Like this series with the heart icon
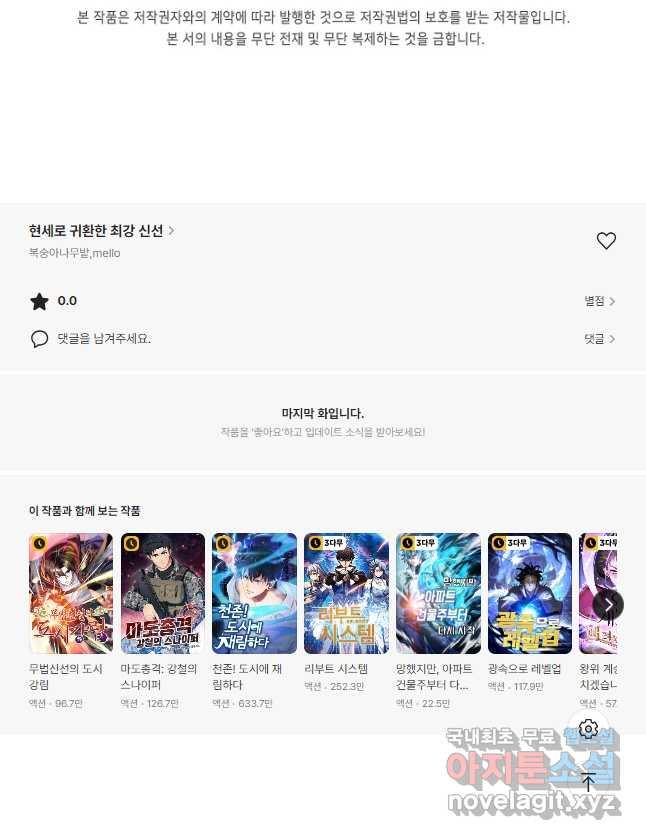 (606, 241)
